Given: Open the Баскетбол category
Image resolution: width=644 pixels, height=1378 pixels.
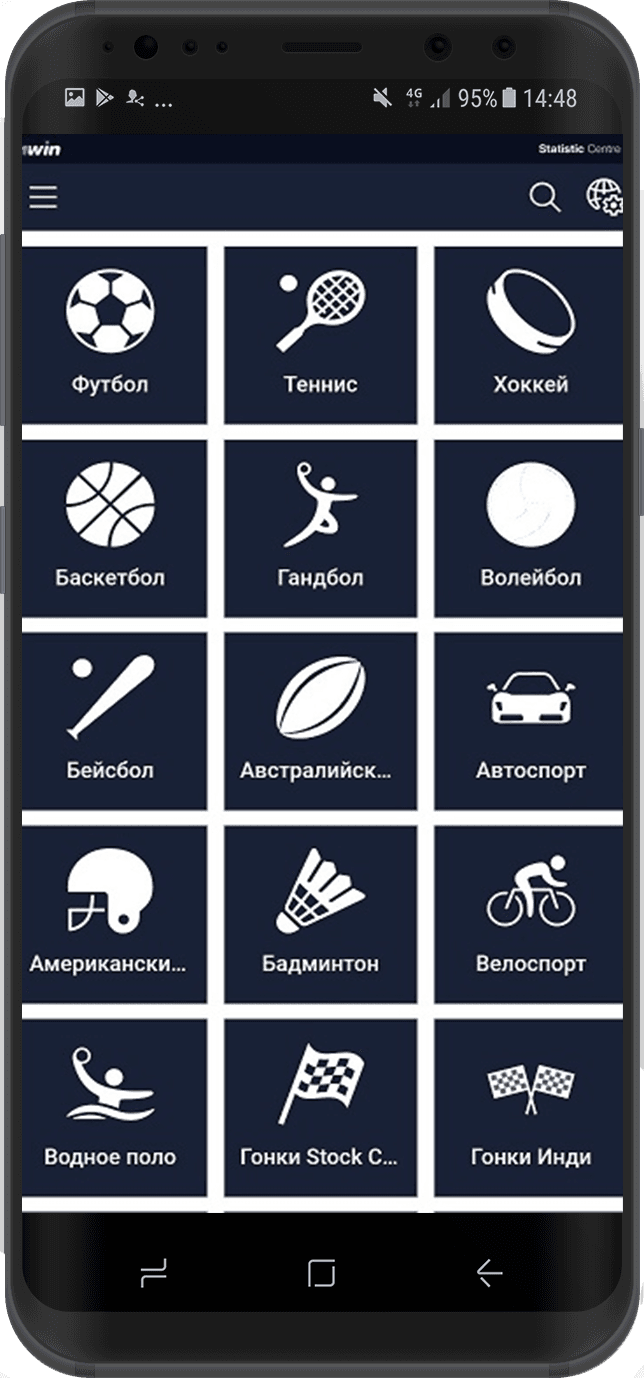Looking at the screenshot, I should point(112,528).
